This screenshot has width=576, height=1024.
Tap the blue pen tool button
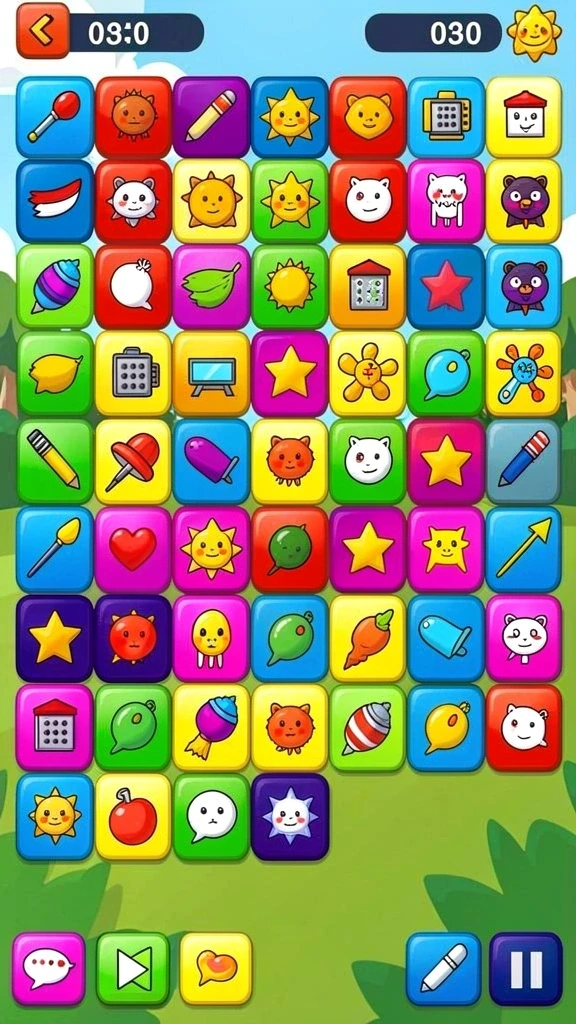(x=443, y=968)
